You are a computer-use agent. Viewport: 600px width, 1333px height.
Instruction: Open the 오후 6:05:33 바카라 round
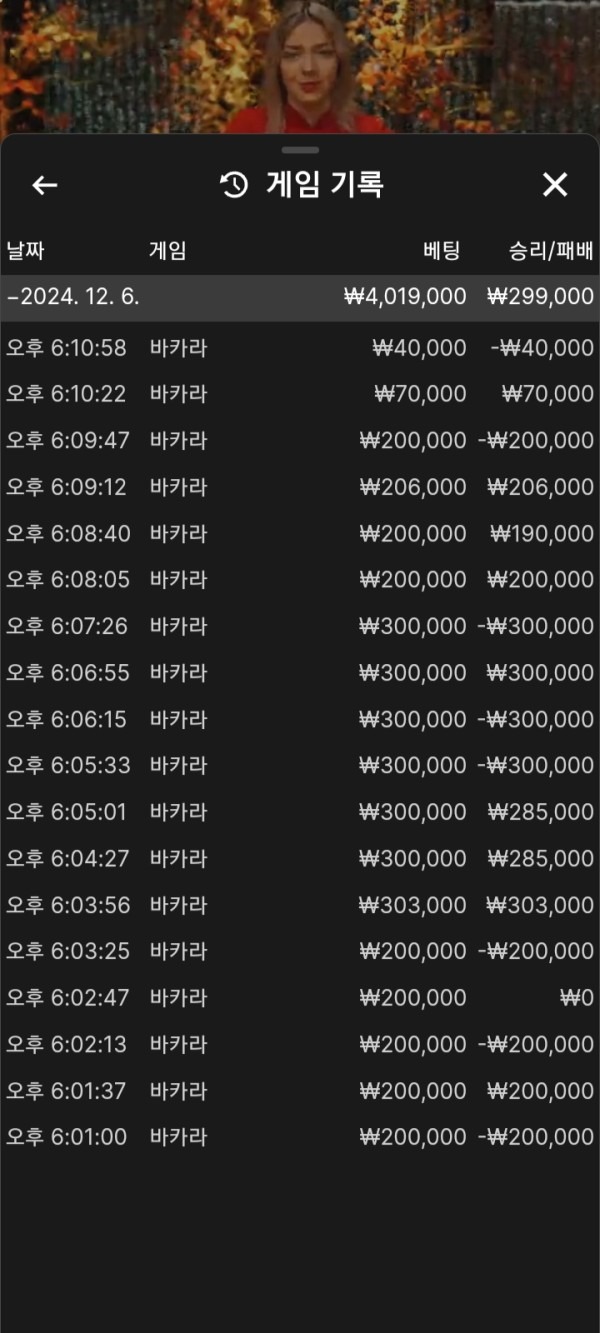[300, 766]
